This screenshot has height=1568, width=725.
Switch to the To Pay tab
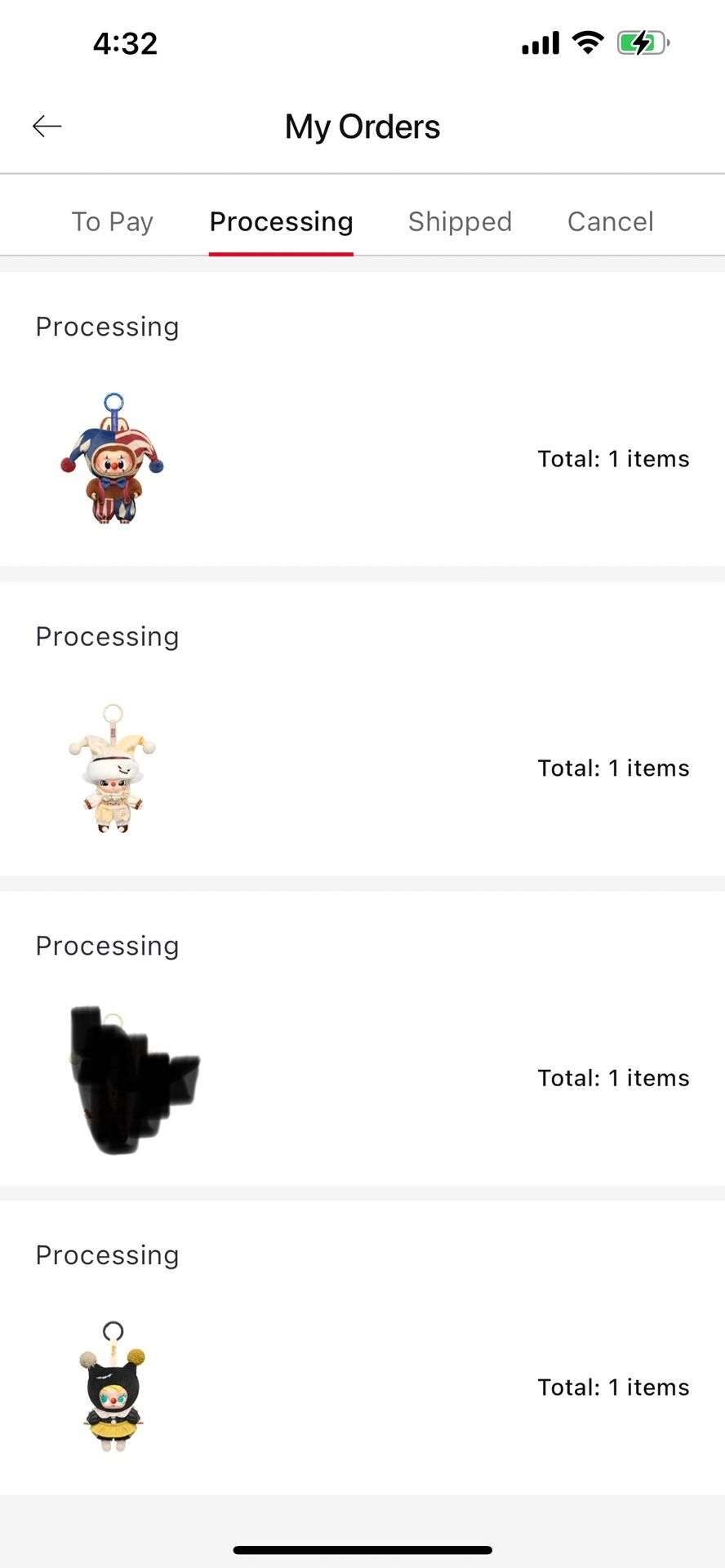(113, 221)
